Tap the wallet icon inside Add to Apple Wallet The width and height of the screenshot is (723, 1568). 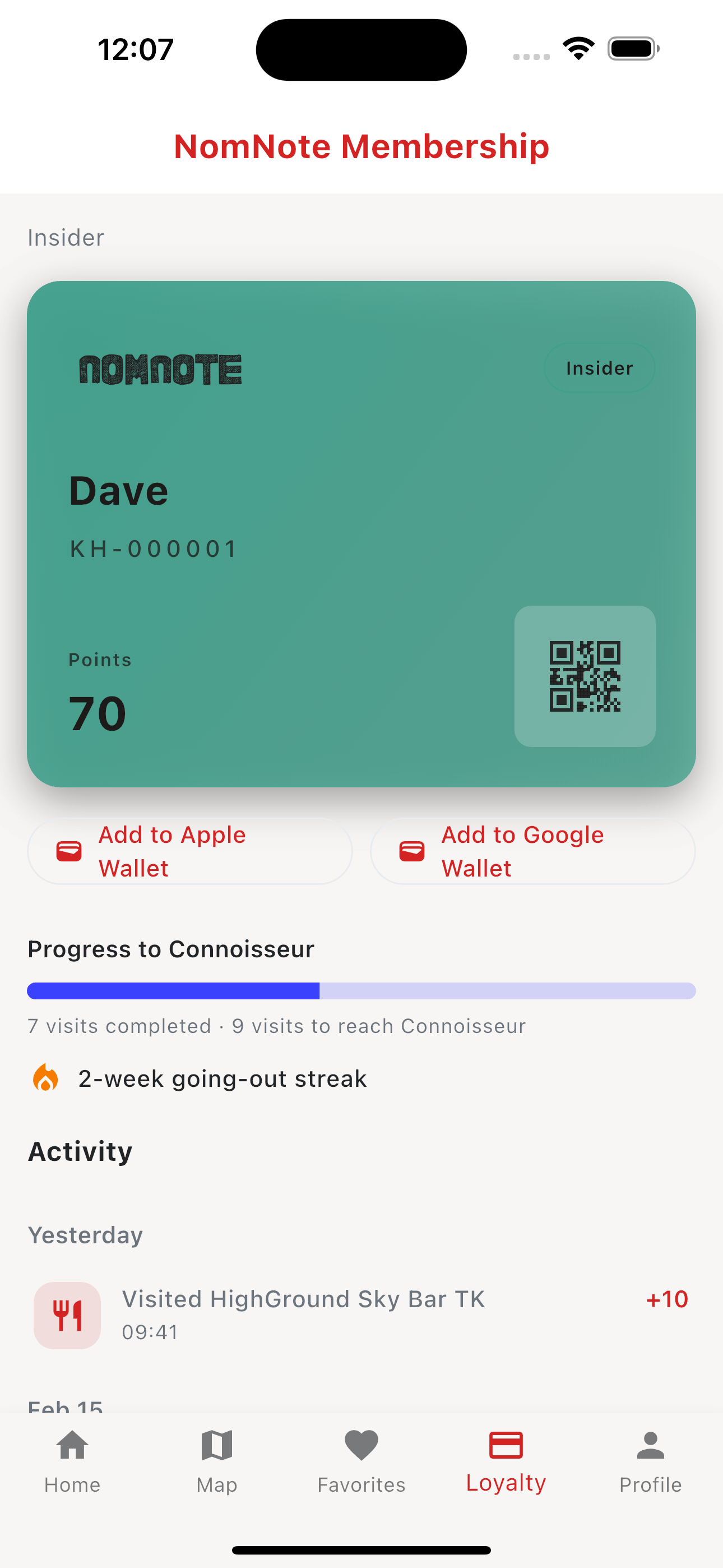tap(69, 850)
